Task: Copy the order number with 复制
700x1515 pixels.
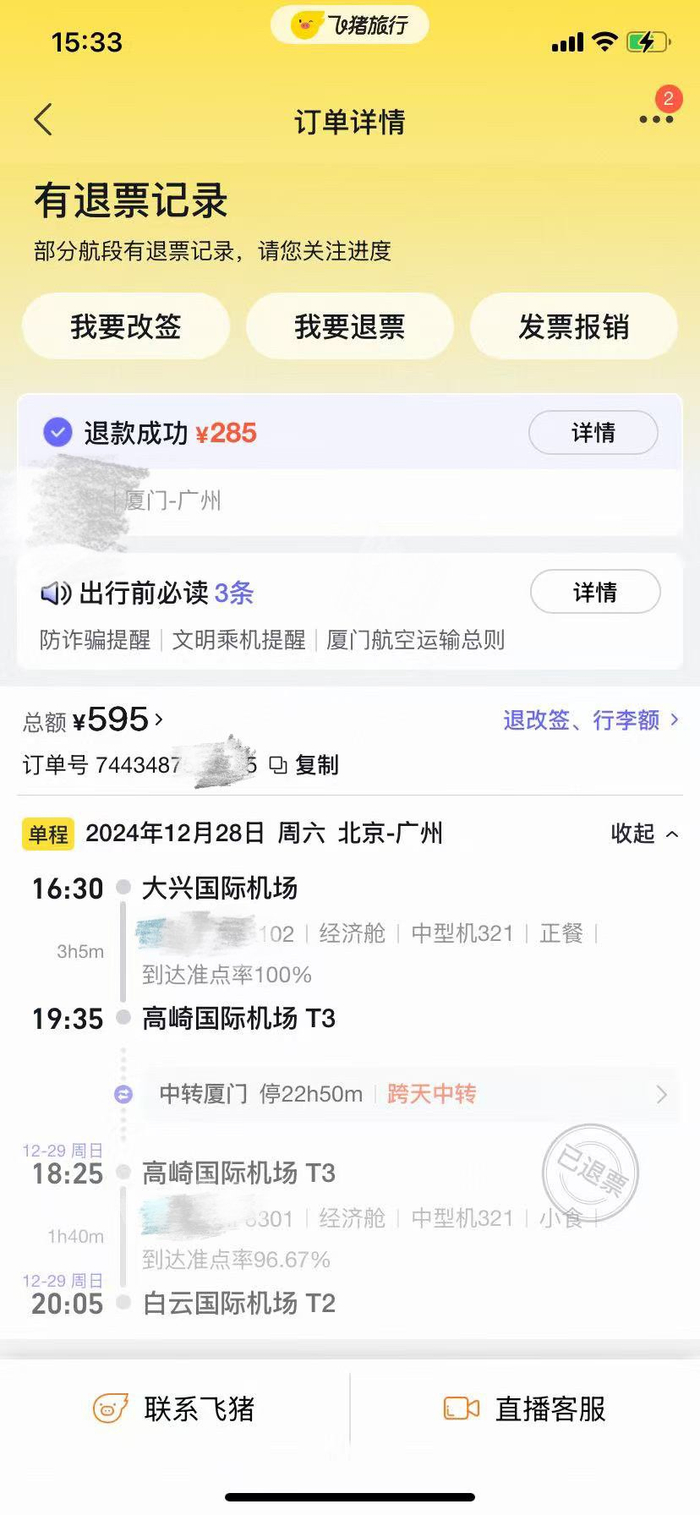Action: 306,766
